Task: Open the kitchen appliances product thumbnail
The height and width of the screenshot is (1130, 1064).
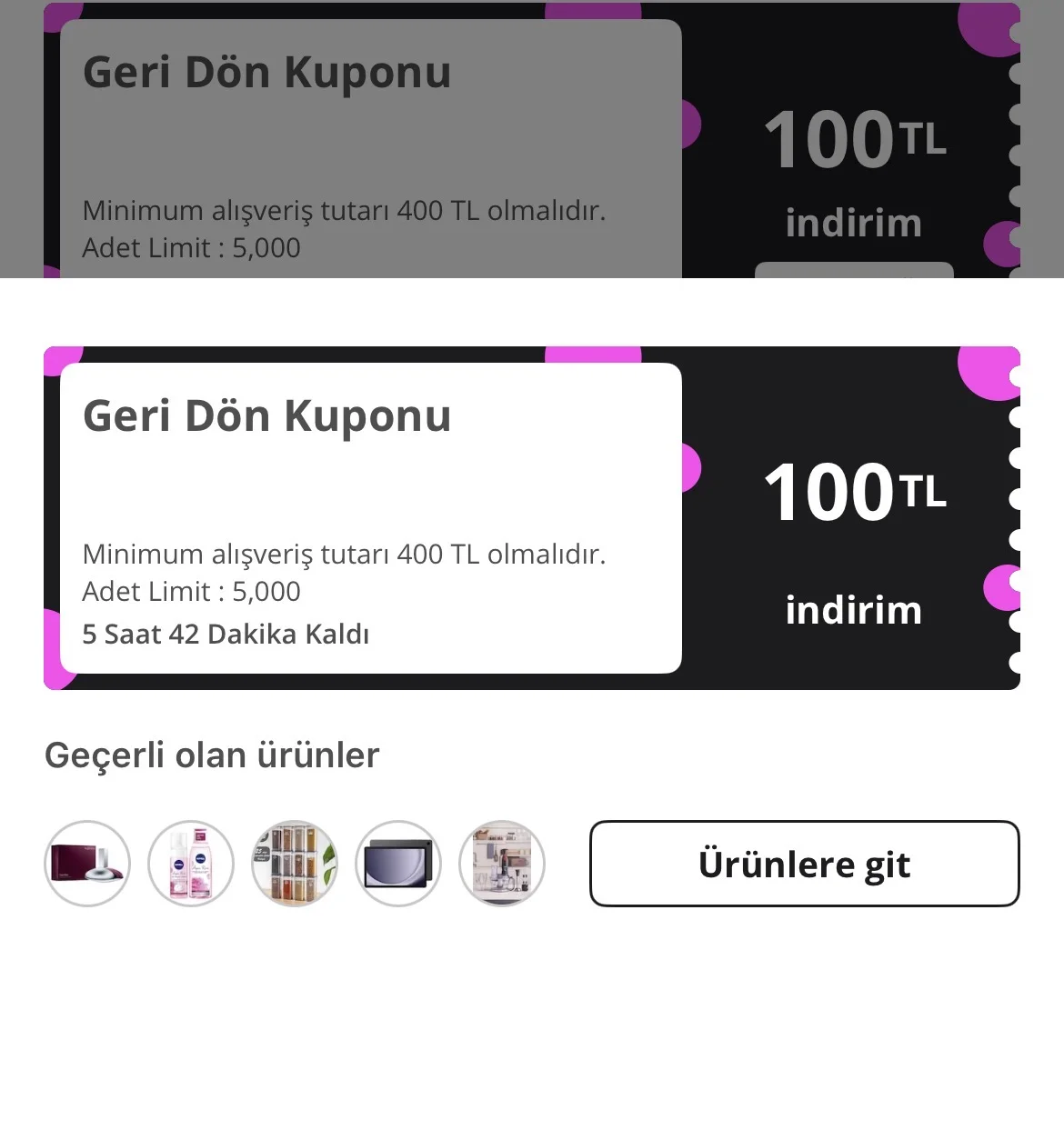Action: click(502, 864)
